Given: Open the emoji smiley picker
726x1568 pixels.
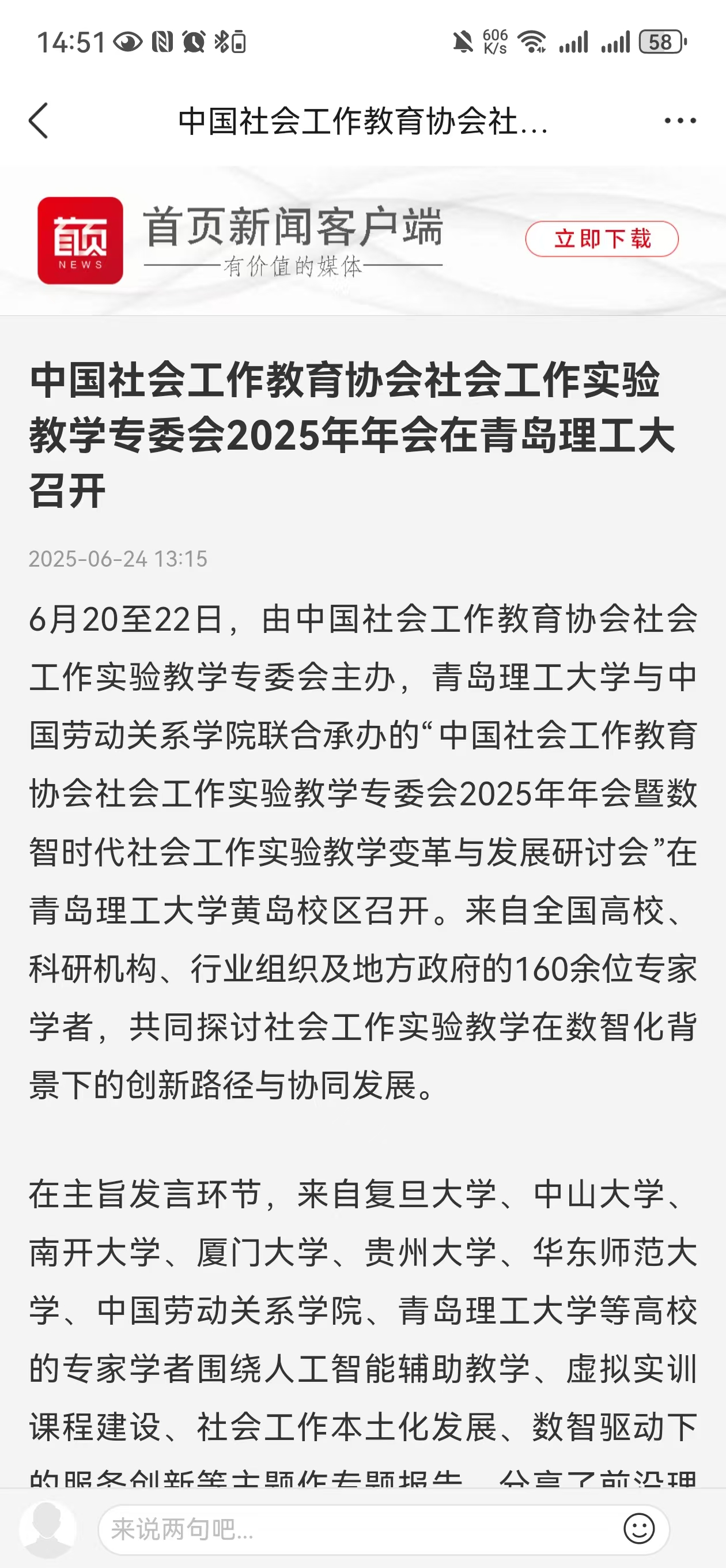Looking at the screenshot, I should coord(639,1528).
